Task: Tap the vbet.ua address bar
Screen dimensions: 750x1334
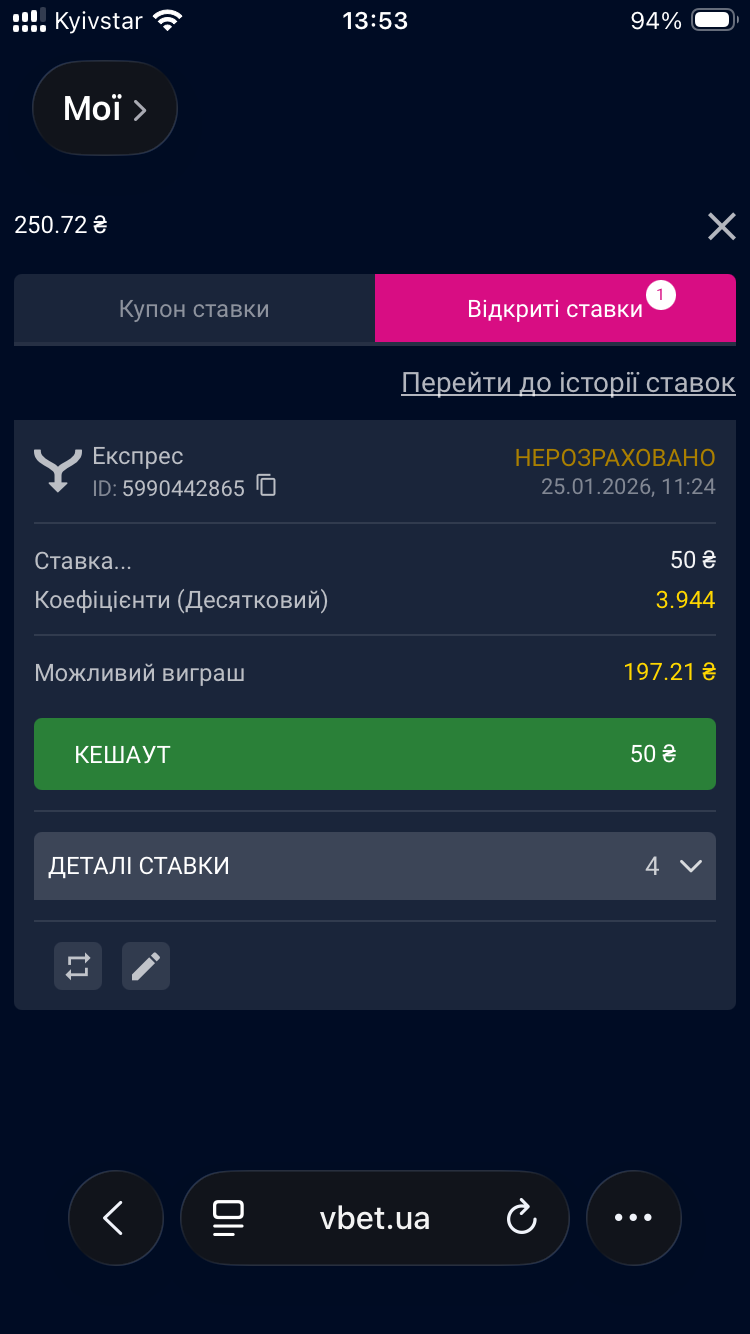Action: pos(375,1218)
